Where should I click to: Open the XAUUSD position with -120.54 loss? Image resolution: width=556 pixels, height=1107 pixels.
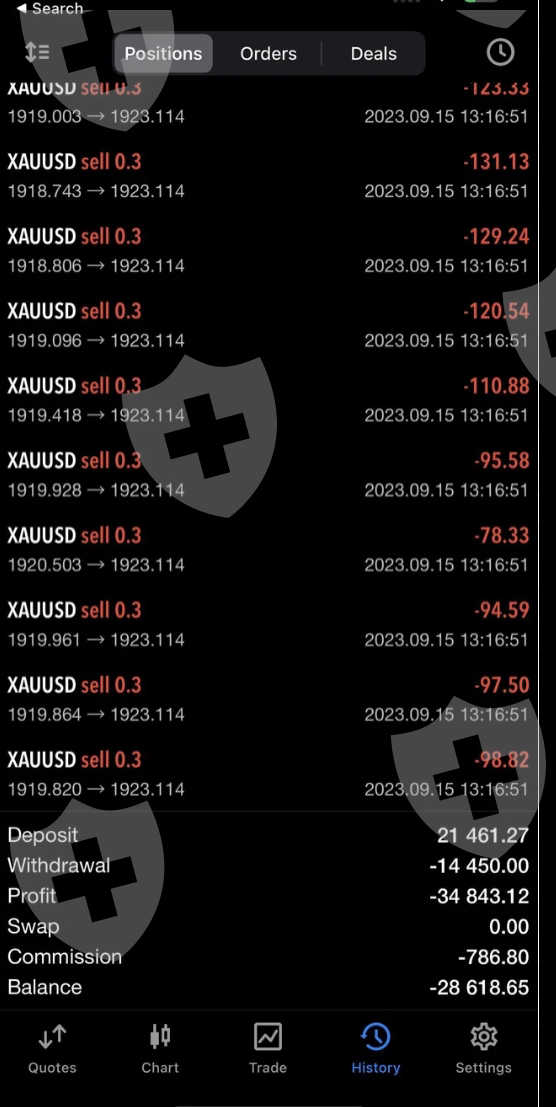[x=268, y=325]
